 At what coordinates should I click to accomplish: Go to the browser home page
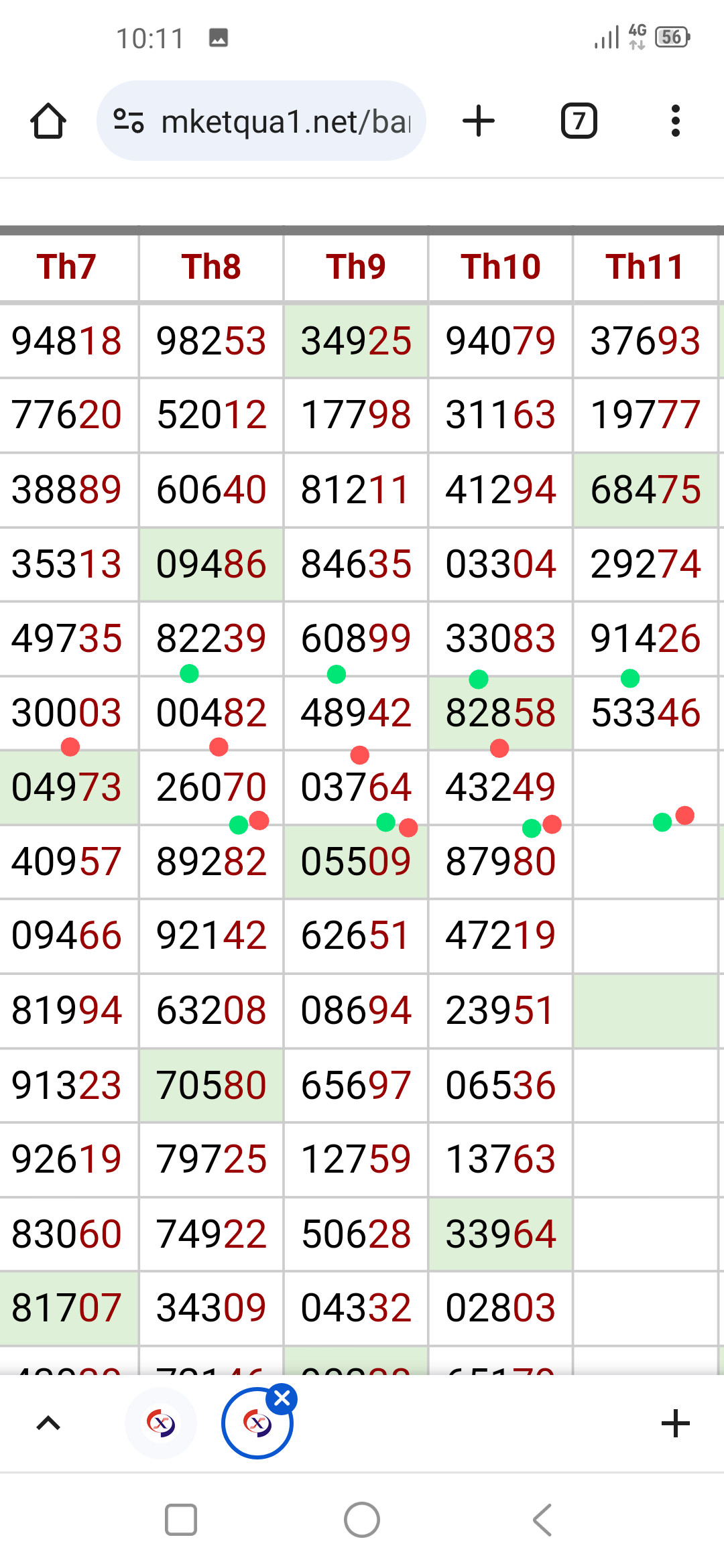pos(48,121)
